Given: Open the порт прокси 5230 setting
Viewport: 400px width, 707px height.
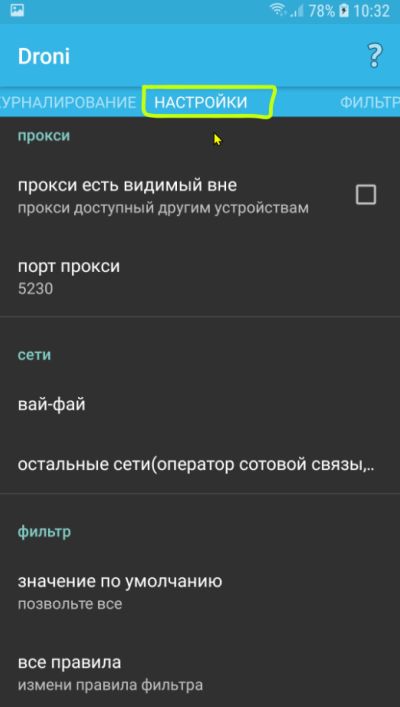Looking at the screenshot, I should 200,277.
